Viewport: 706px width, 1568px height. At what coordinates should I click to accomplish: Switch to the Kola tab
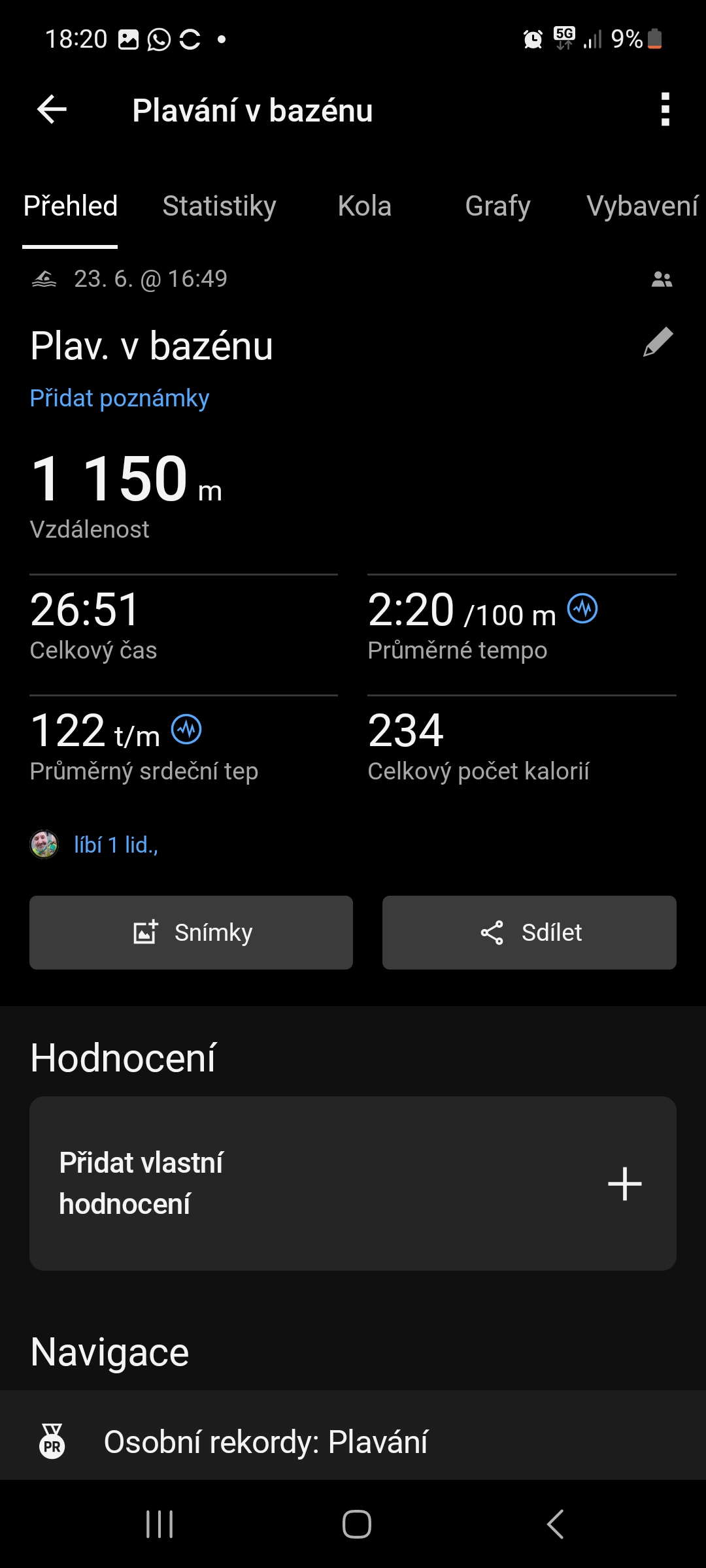pyautogui.click(x=364, y=206)
